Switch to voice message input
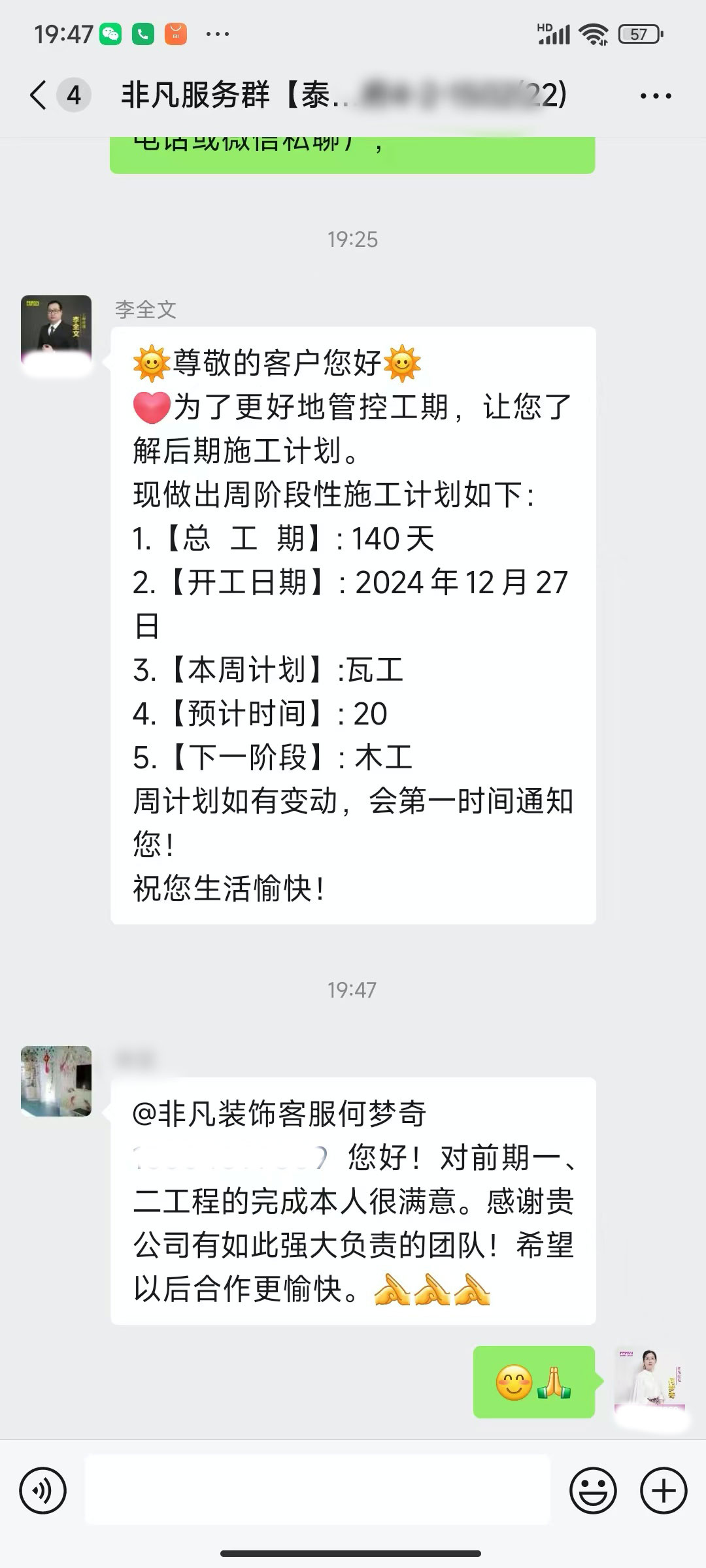This screenshot has height=1568, width=706. click(43, 1490)
